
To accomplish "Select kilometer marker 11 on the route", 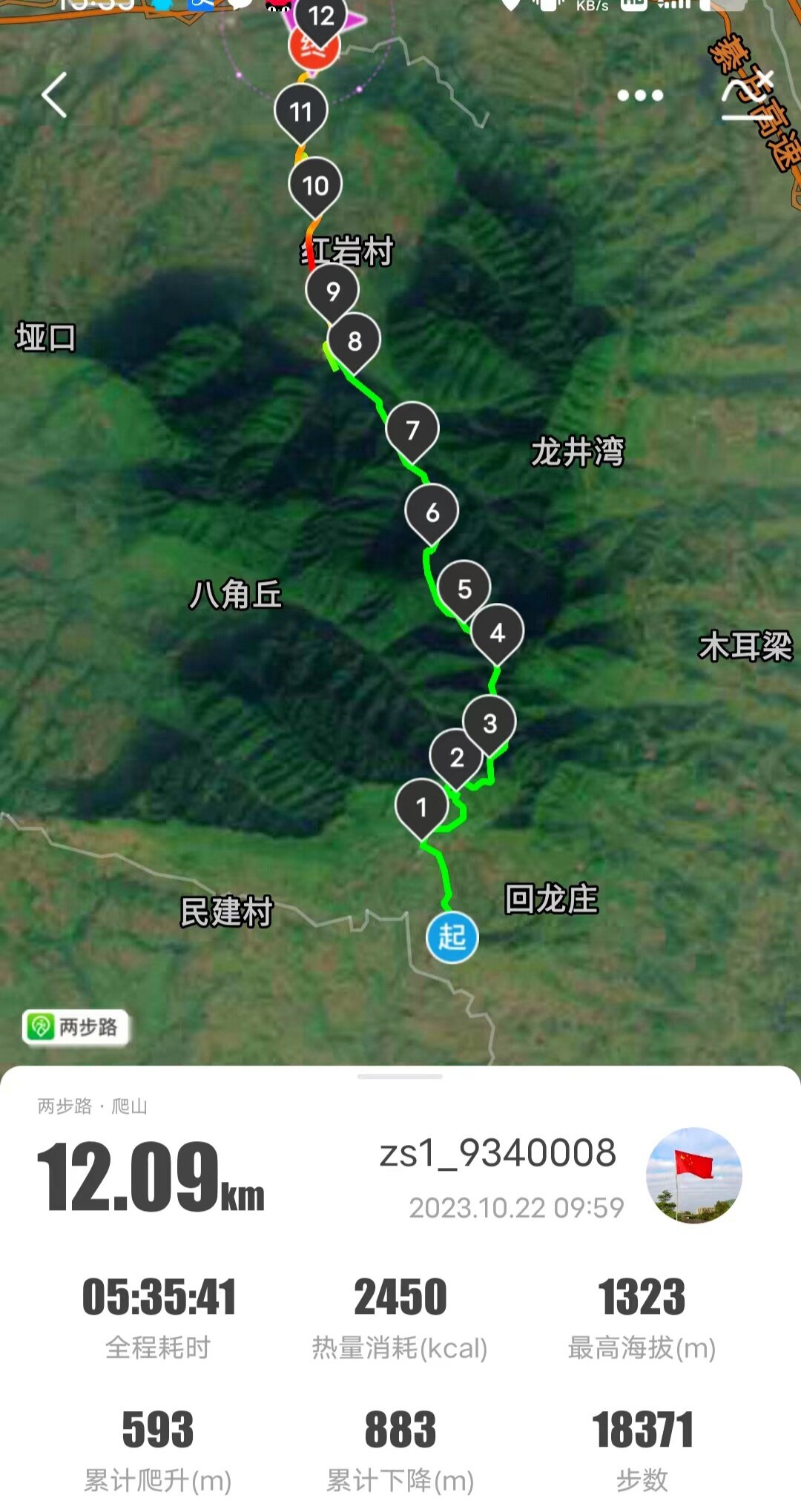I will (x=301, y=112).
